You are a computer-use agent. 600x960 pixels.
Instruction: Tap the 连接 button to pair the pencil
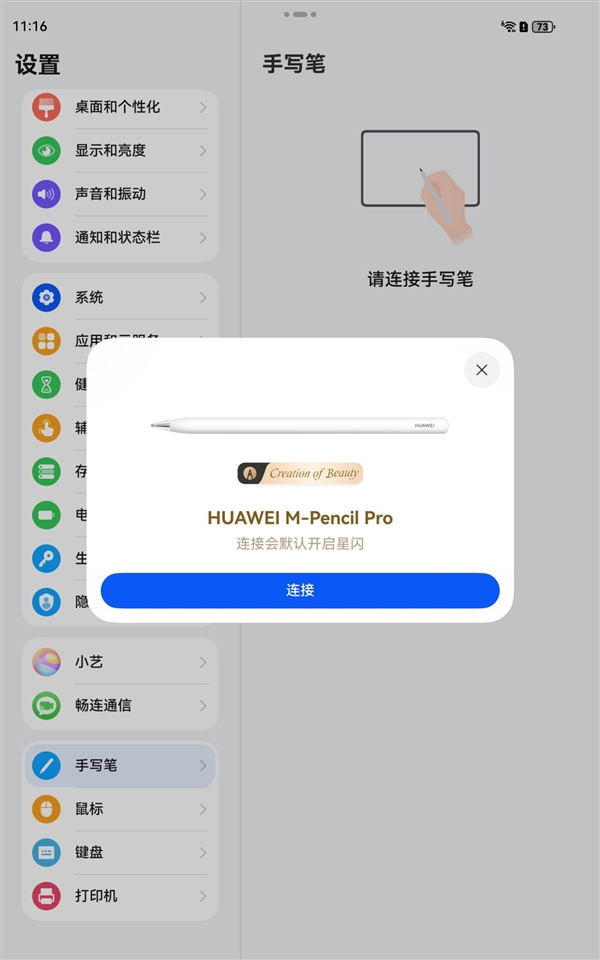tap(300, 590)
